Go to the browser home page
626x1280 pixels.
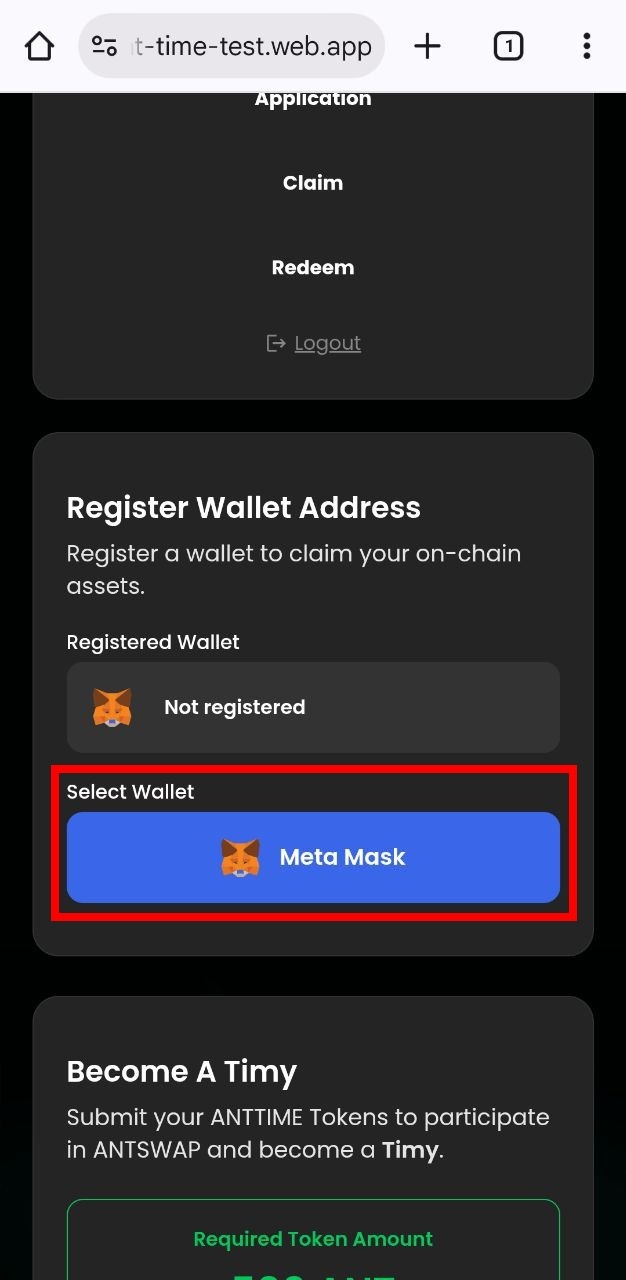pos(39,46)
